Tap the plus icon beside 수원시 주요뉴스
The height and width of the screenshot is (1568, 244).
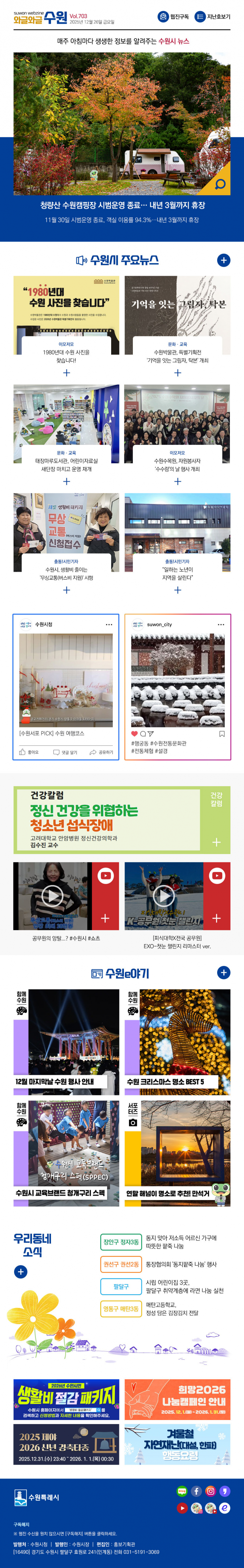coord(223,260)
